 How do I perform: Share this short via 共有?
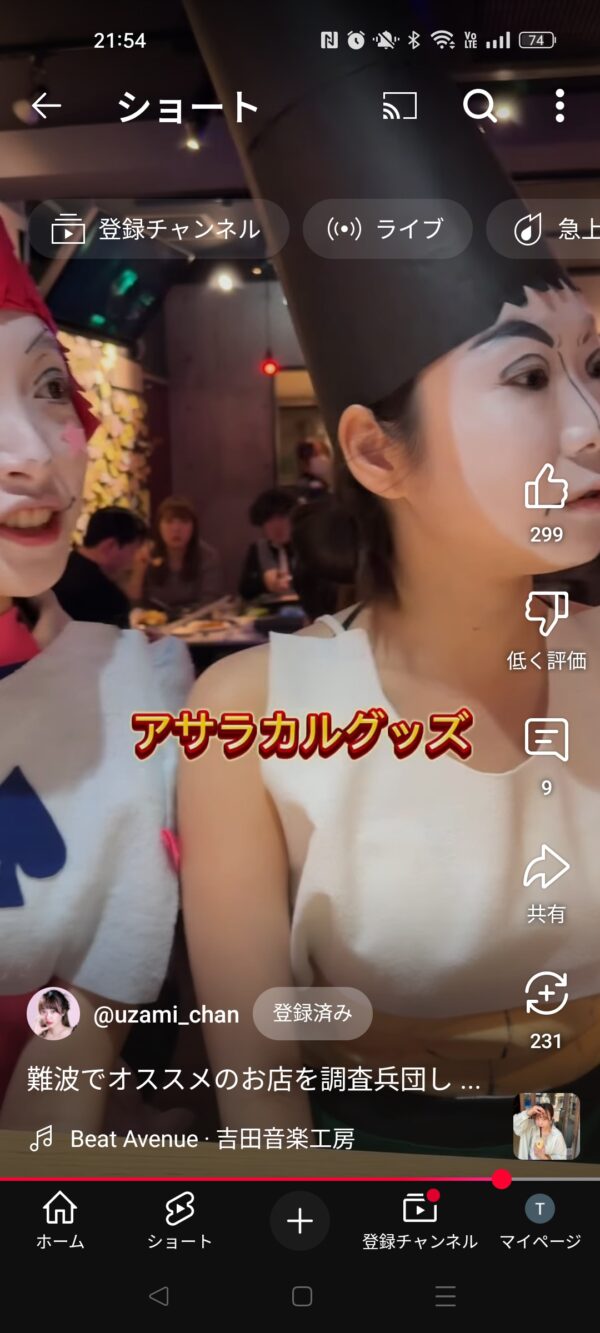(x=546, y=869)
